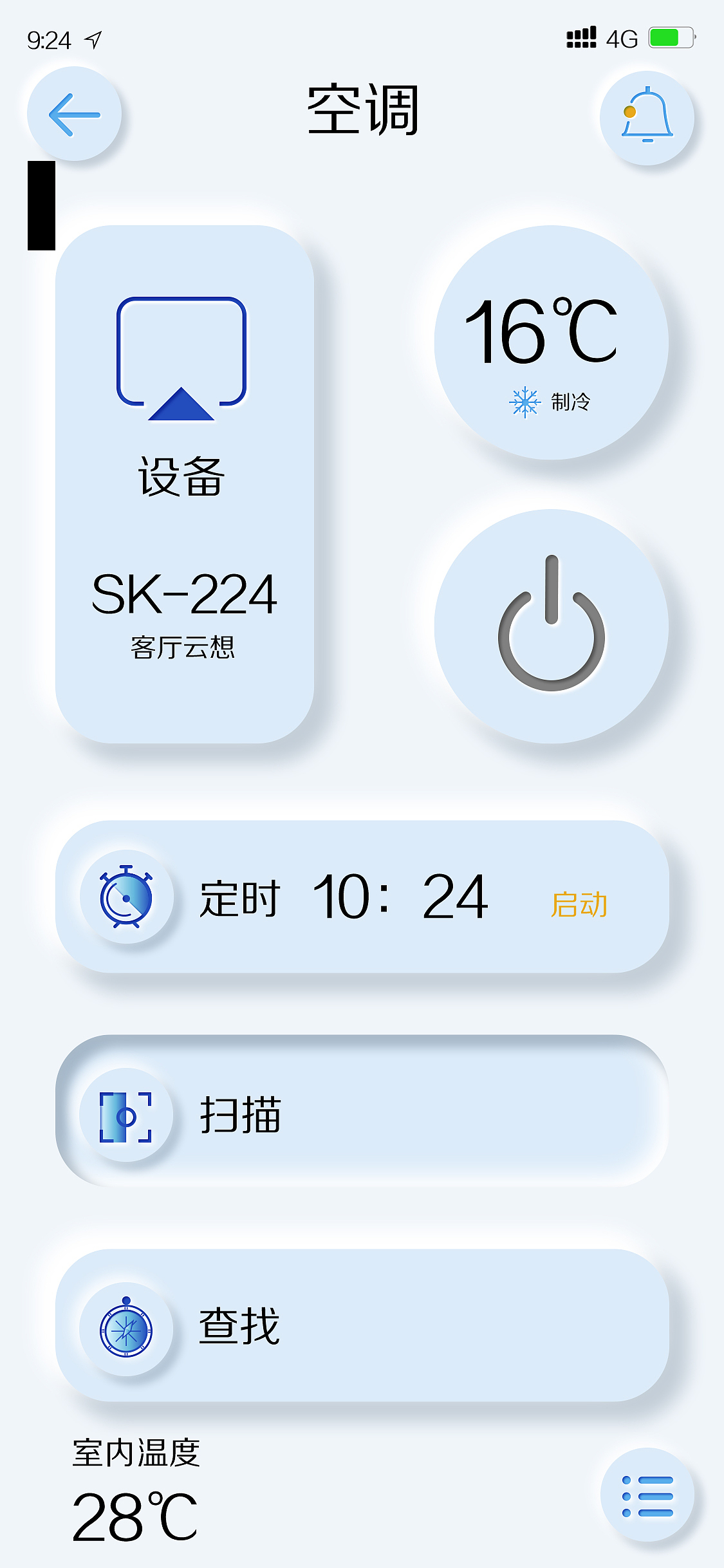The height and width of the screenshot is (1568, 724).
Task: Go back using the arrow button
Action: [74, 115]
